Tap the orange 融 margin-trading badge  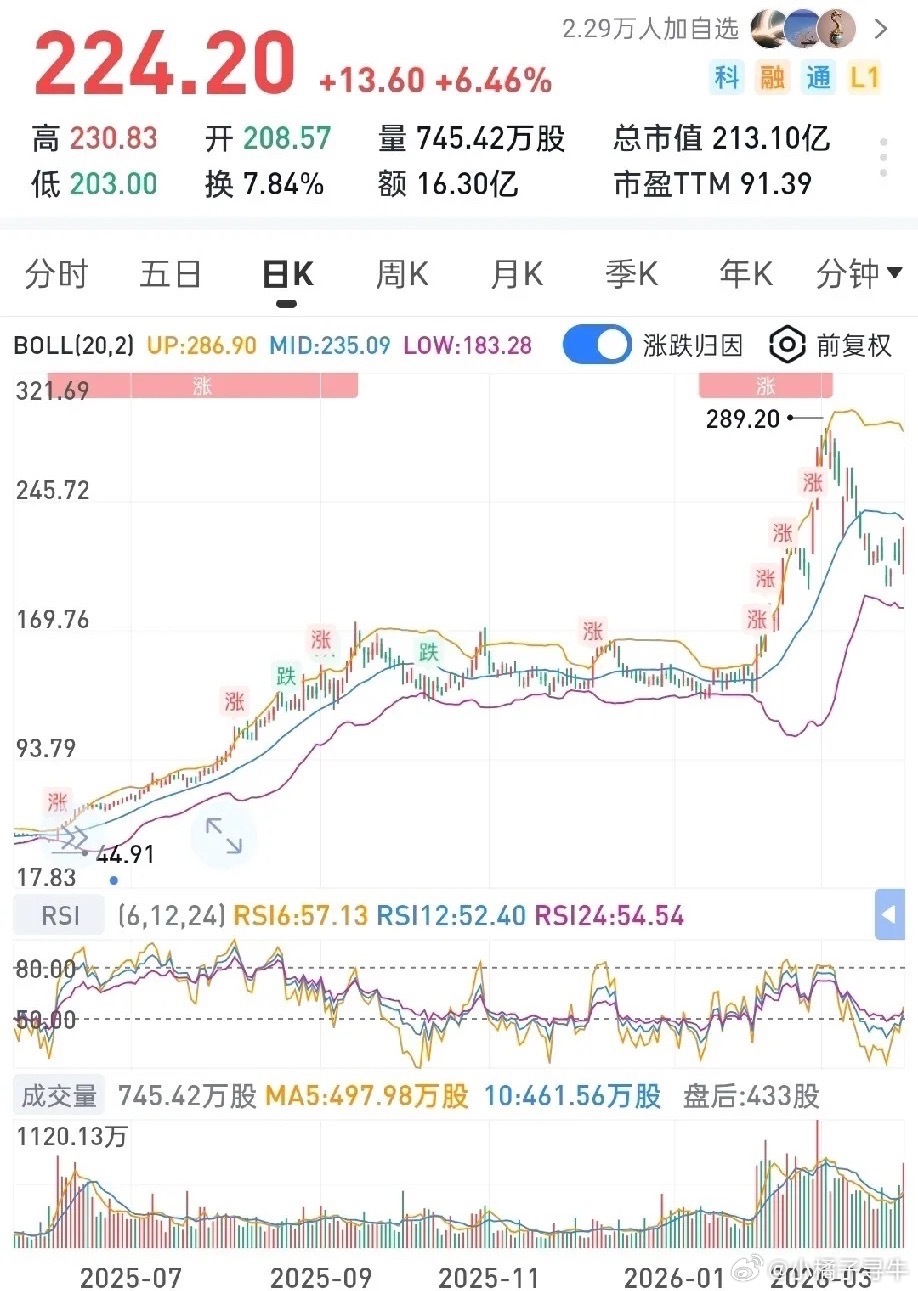(x=773, y=77)
